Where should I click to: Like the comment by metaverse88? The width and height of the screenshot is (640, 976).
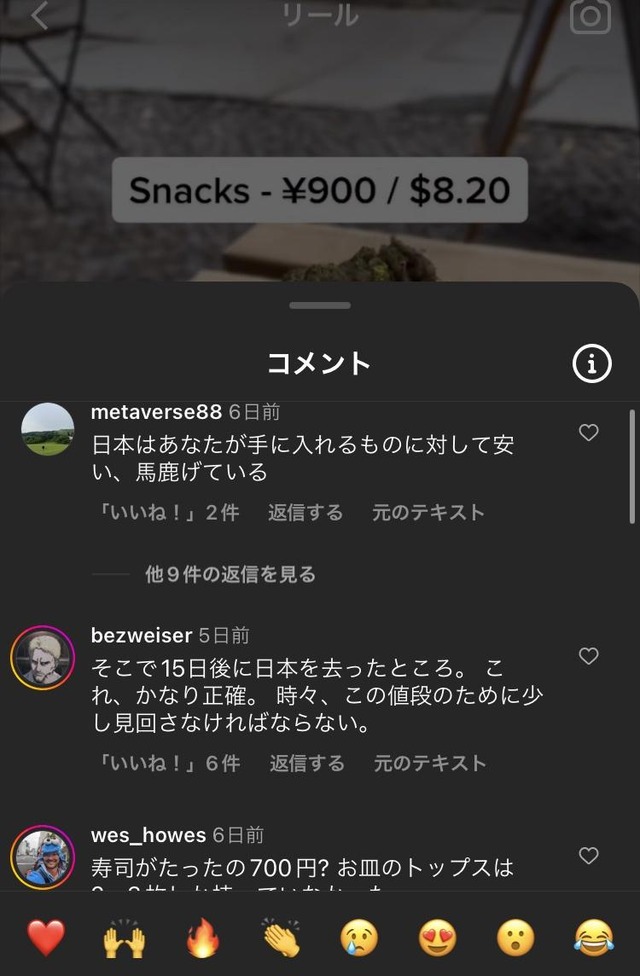[x=589, y=432]
